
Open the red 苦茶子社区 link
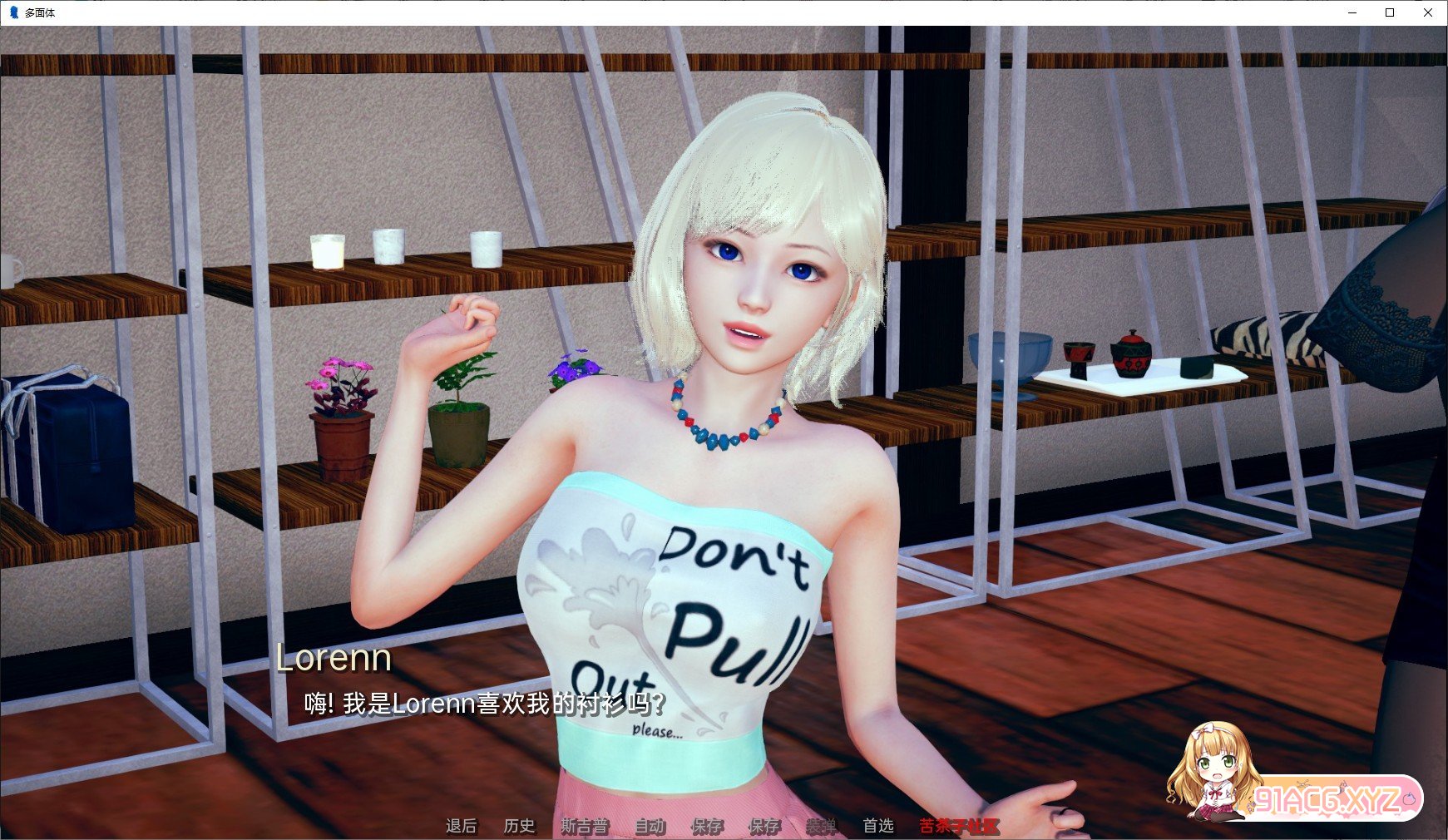959,826
